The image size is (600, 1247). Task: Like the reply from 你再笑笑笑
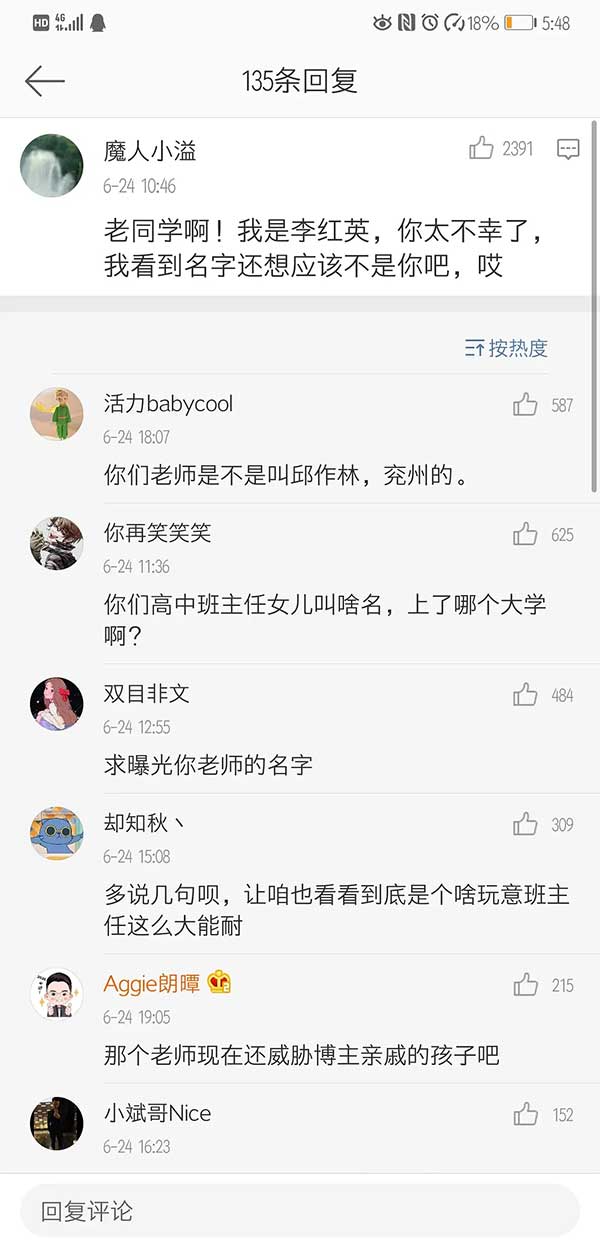525,534
